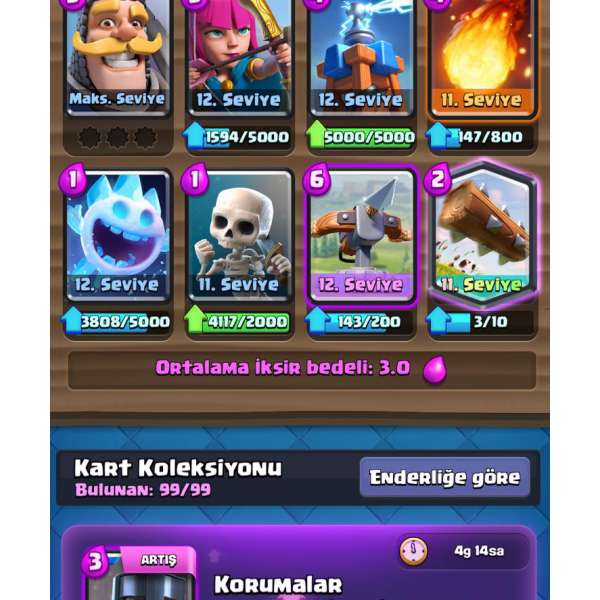Select the Ice Spirit card with 3808/5000
The image size is (600, 600).
118,235
